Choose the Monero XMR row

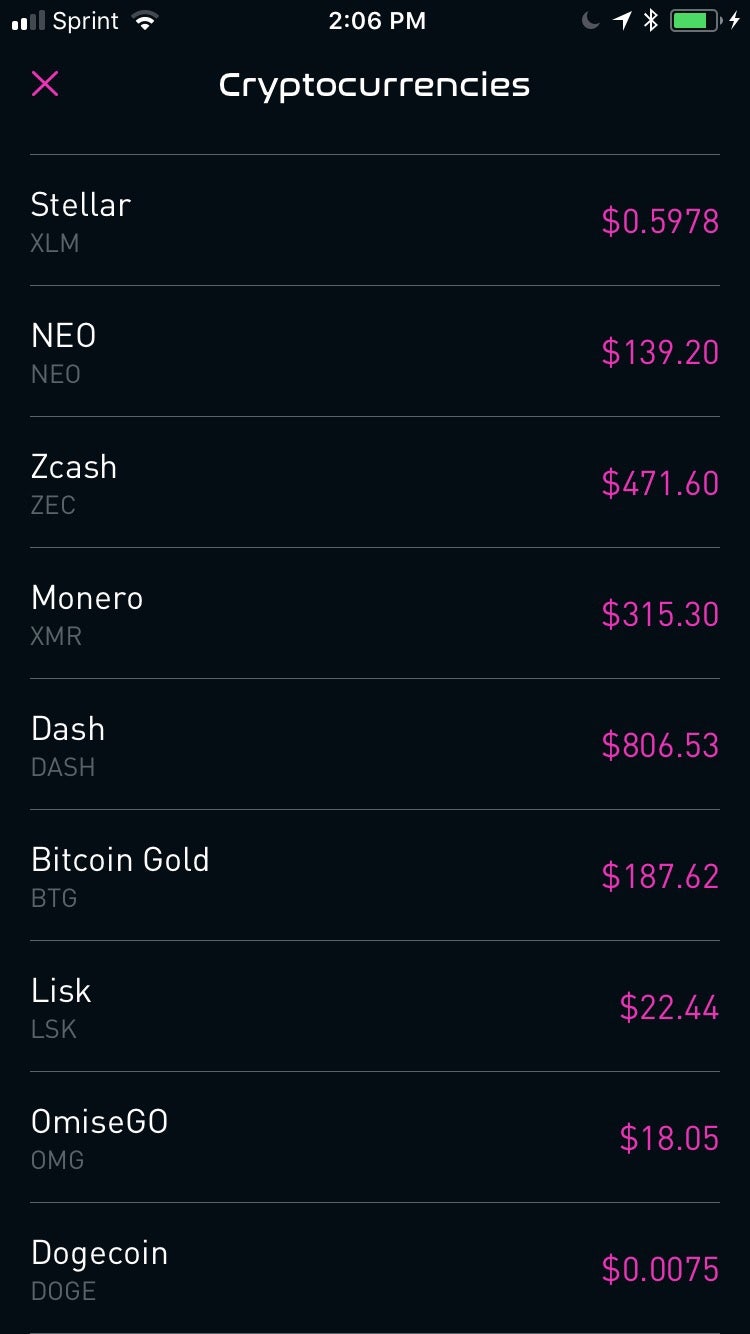click(x=374, y=613)
